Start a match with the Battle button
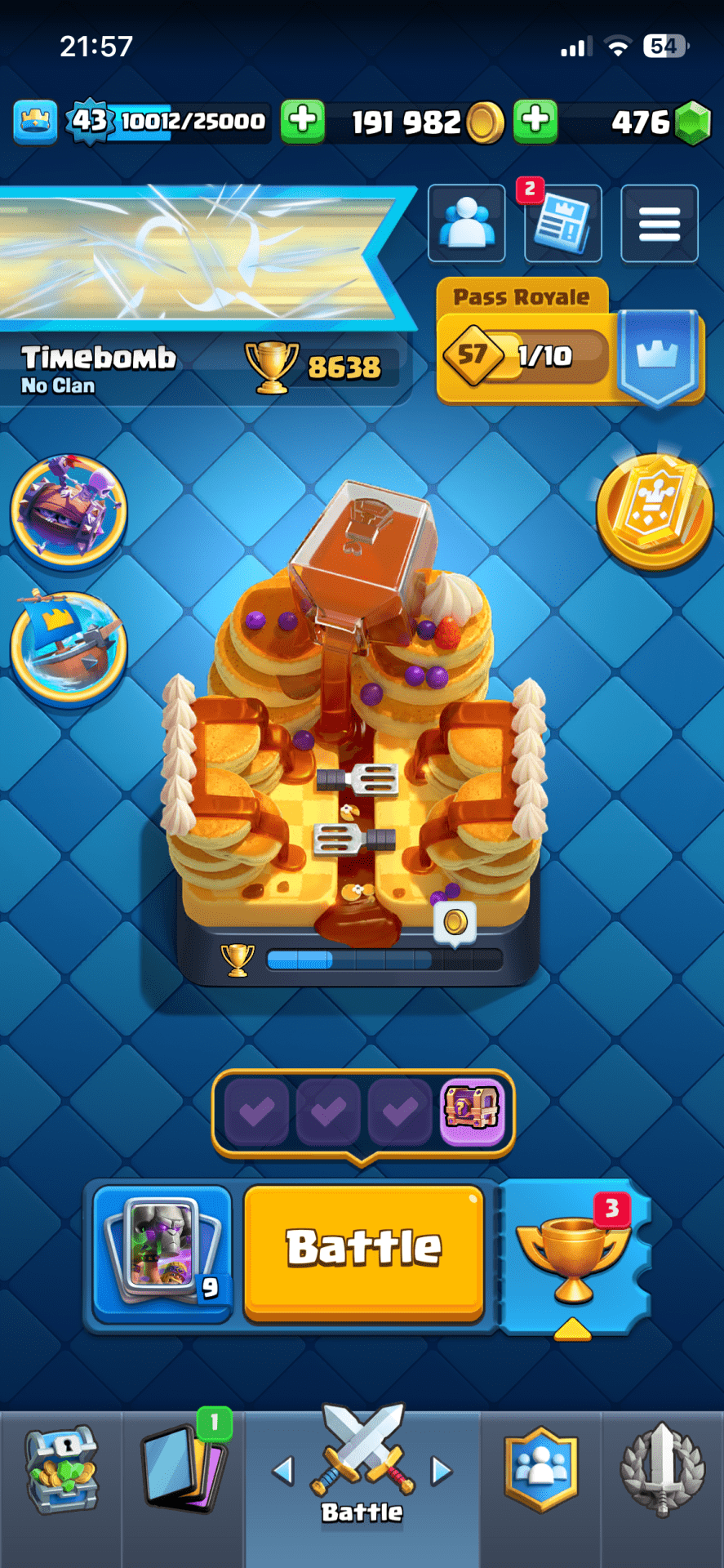 pyautogui.click(x=364, y=1250)
